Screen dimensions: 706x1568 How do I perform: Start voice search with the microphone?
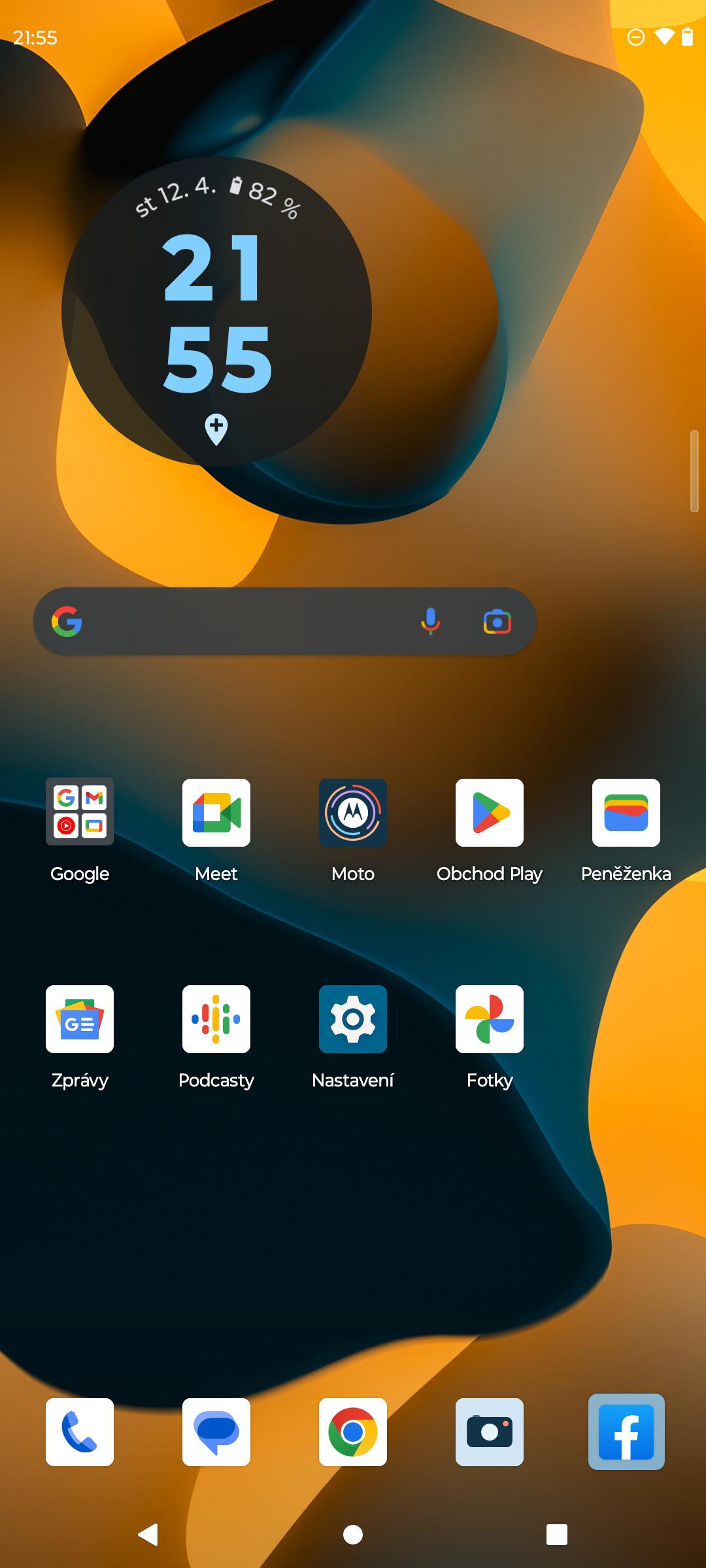tap(430, 621)
